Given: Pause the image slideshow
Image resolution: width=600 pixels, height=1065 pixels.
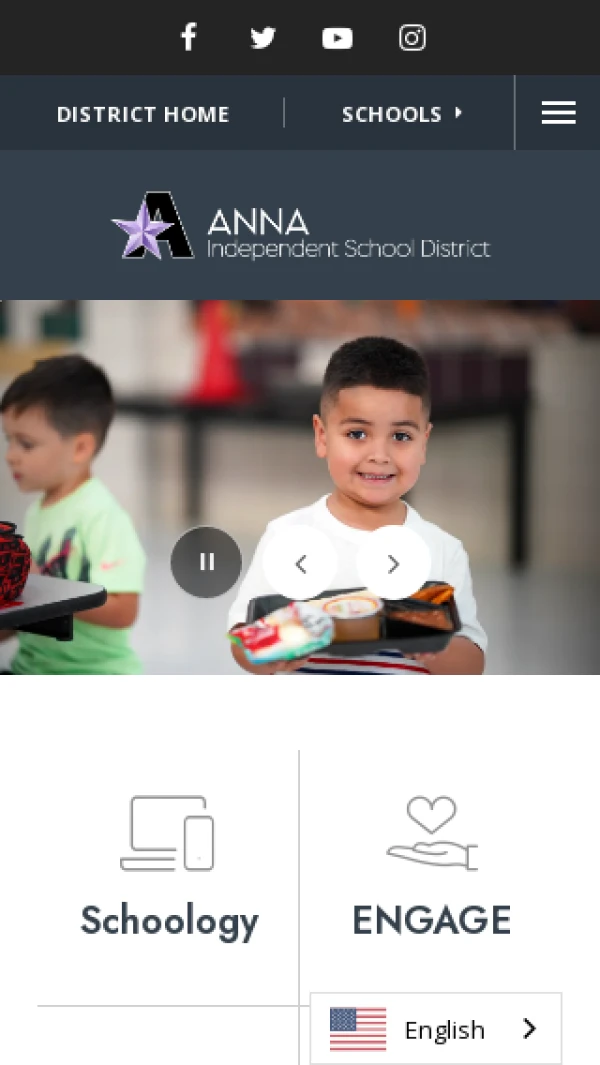Looking at the screenshot, I should pyautogui.click(x=206, y=562).
